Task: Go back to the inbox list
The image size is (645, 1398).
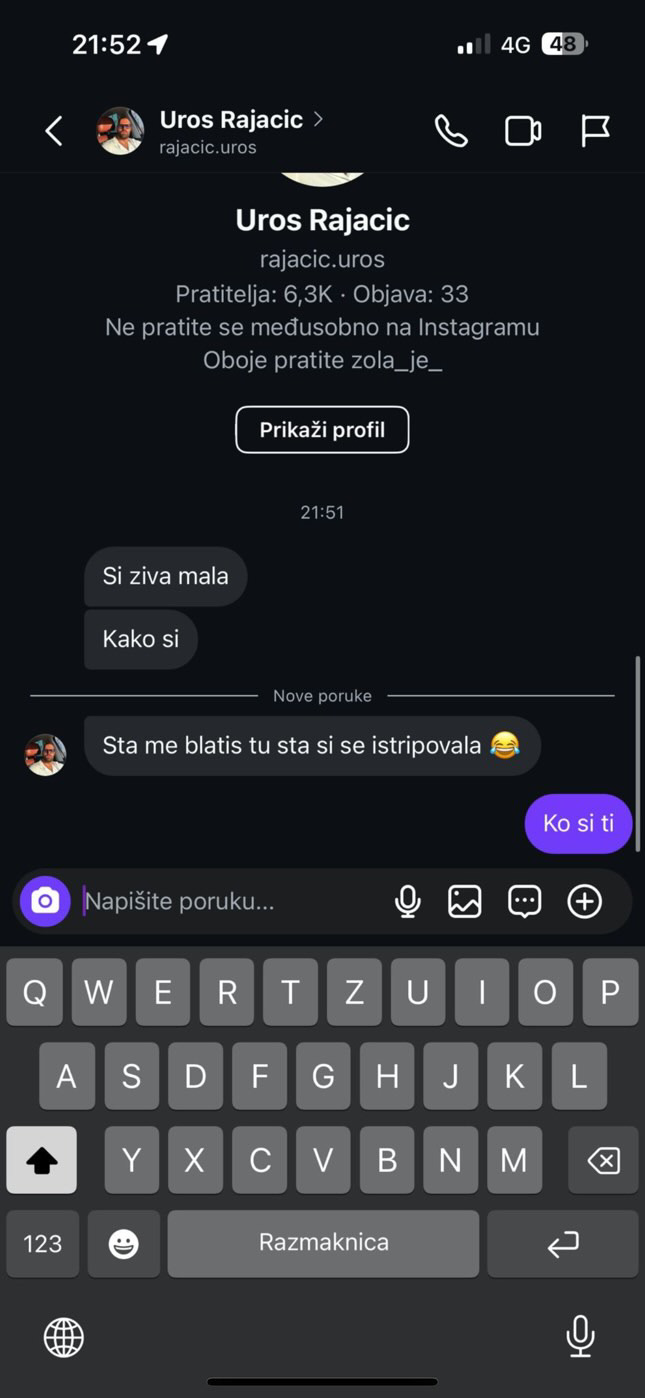Action: coord(54,131)
